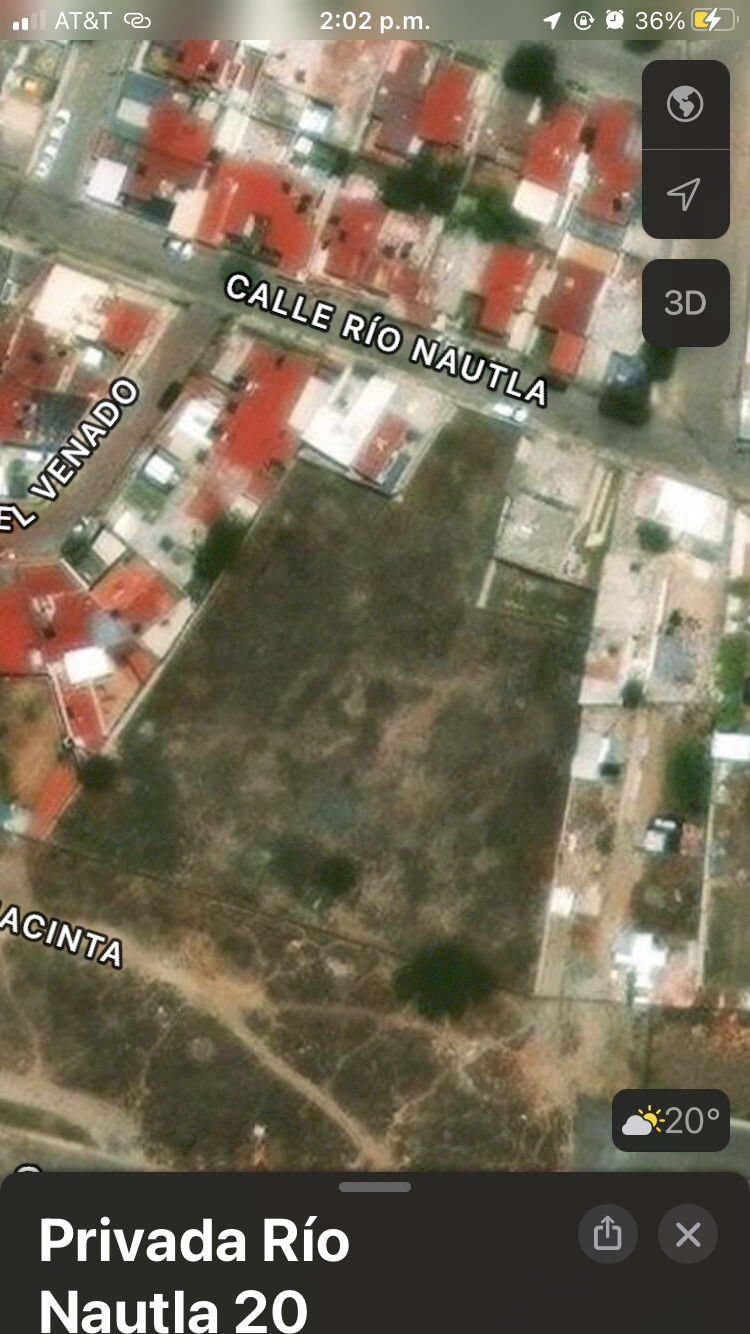Open the weather widget showing 20°
This screenshot has height=1334, width=750.
(671, 1121)
